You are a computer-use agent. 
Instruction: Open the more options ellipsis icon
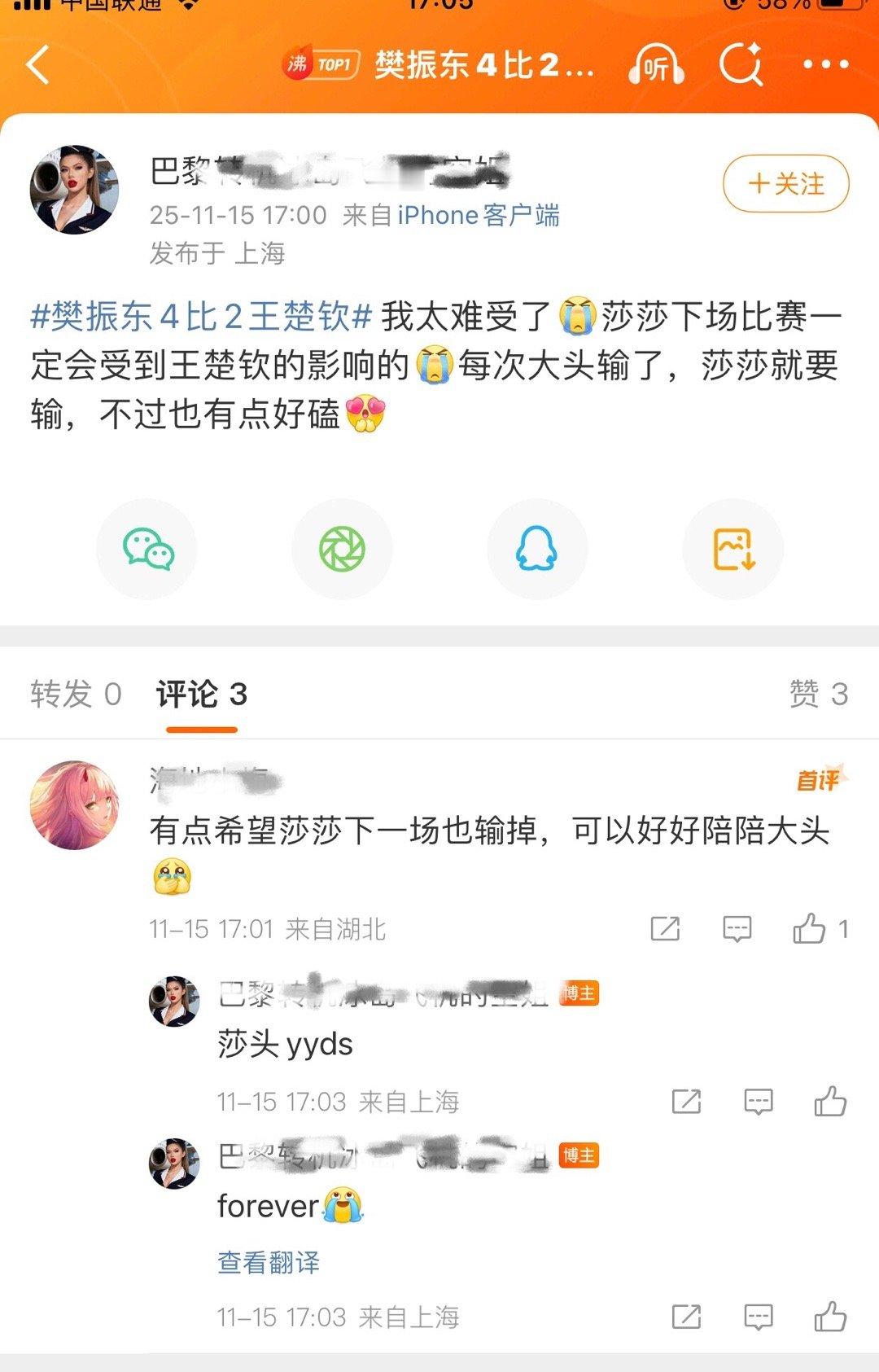tap(825, 67)
